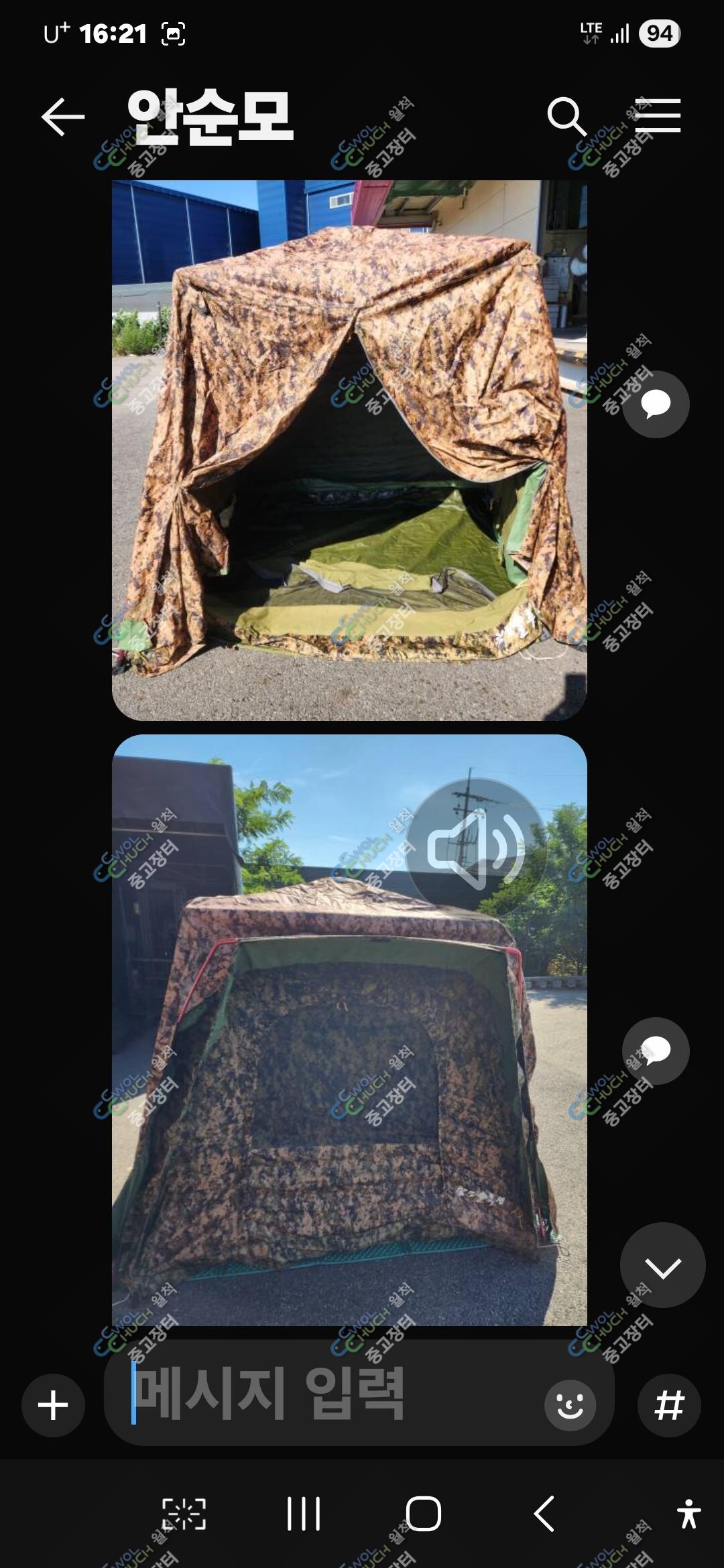Tap the hashtag search button
This screenshot has width=724, height=1568.
click(669, 1405)
